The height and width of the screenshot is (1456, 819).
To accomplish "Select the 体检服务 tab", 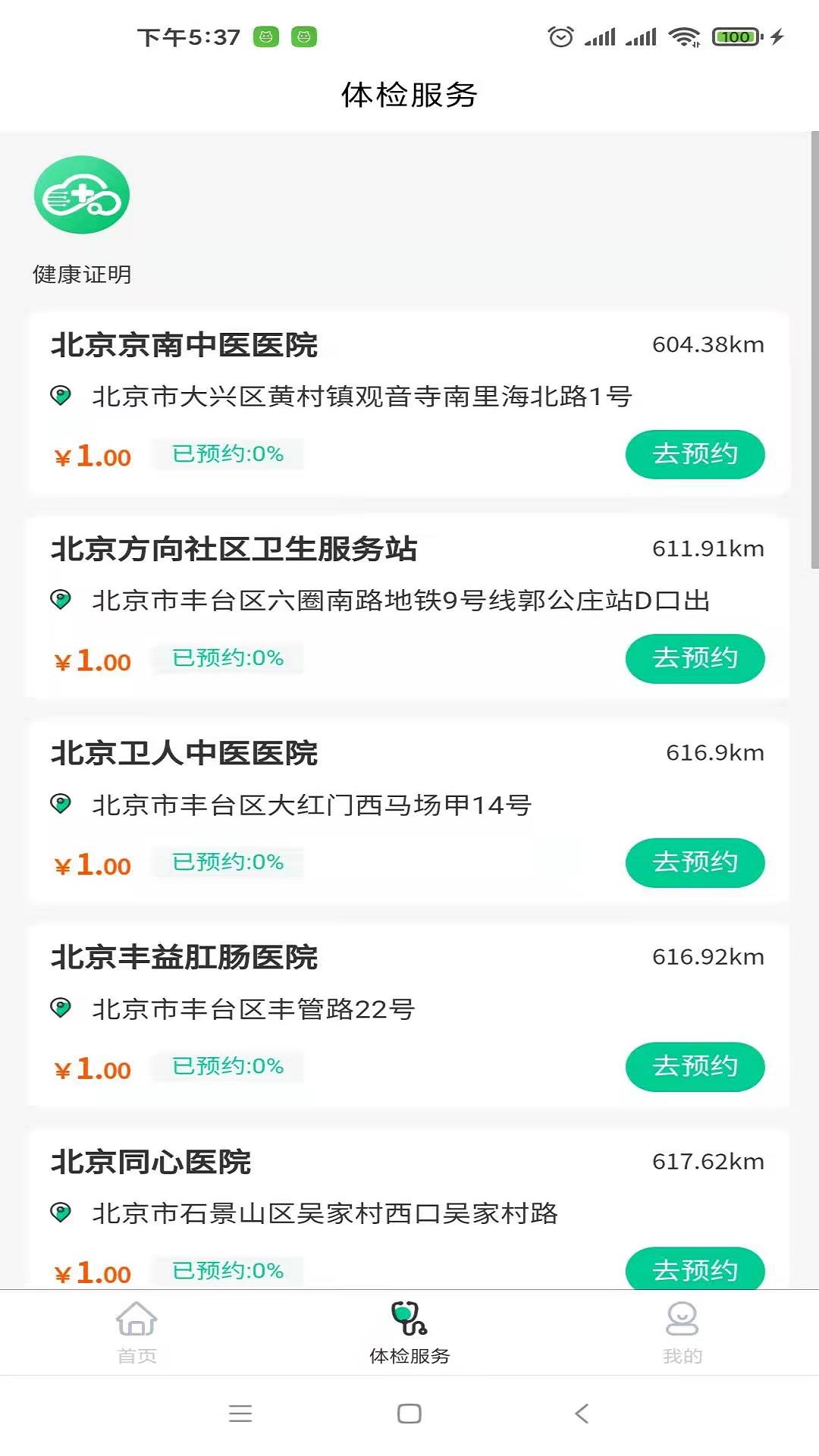I will click(409, 1332).
